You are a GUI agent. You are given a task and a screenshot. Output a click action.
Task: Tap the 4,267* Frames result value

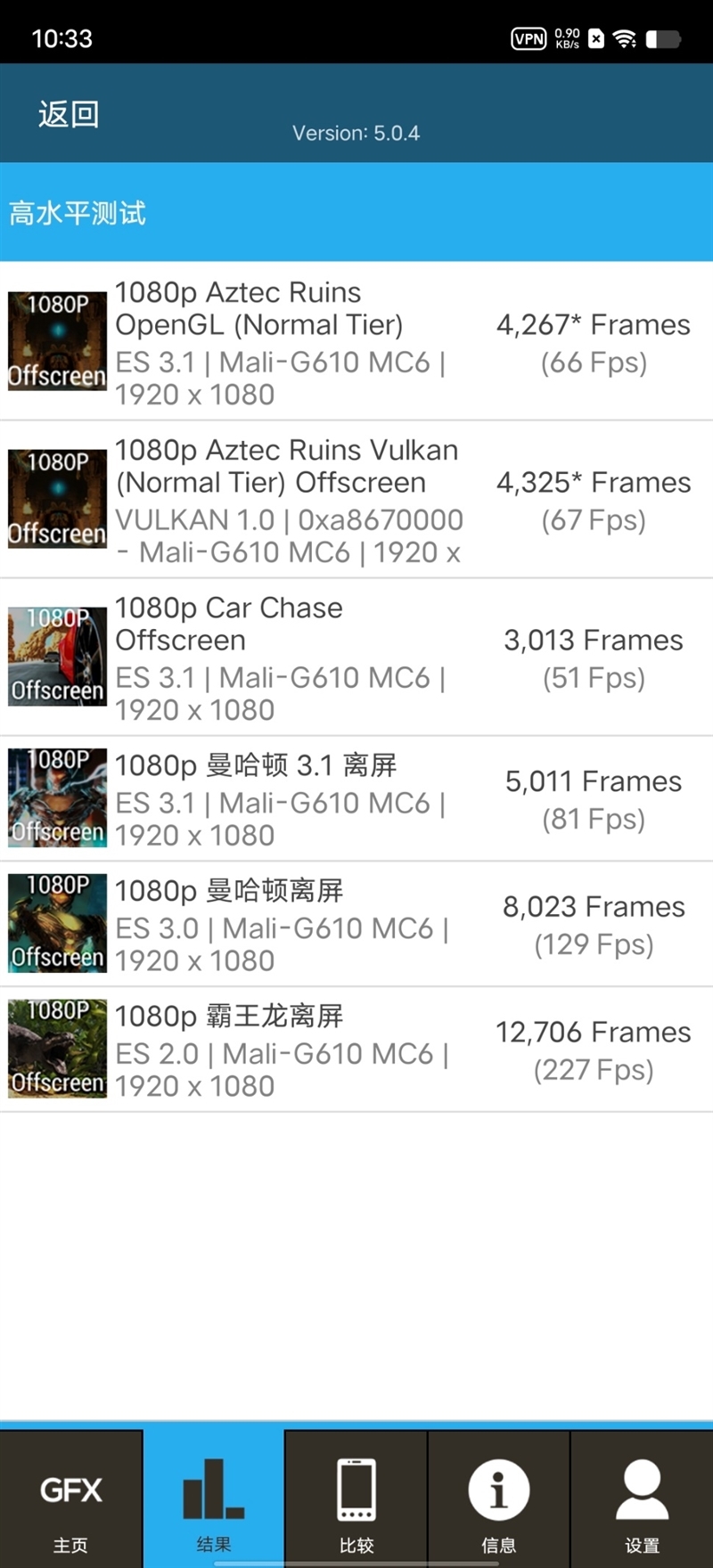[x=593, y=324]
